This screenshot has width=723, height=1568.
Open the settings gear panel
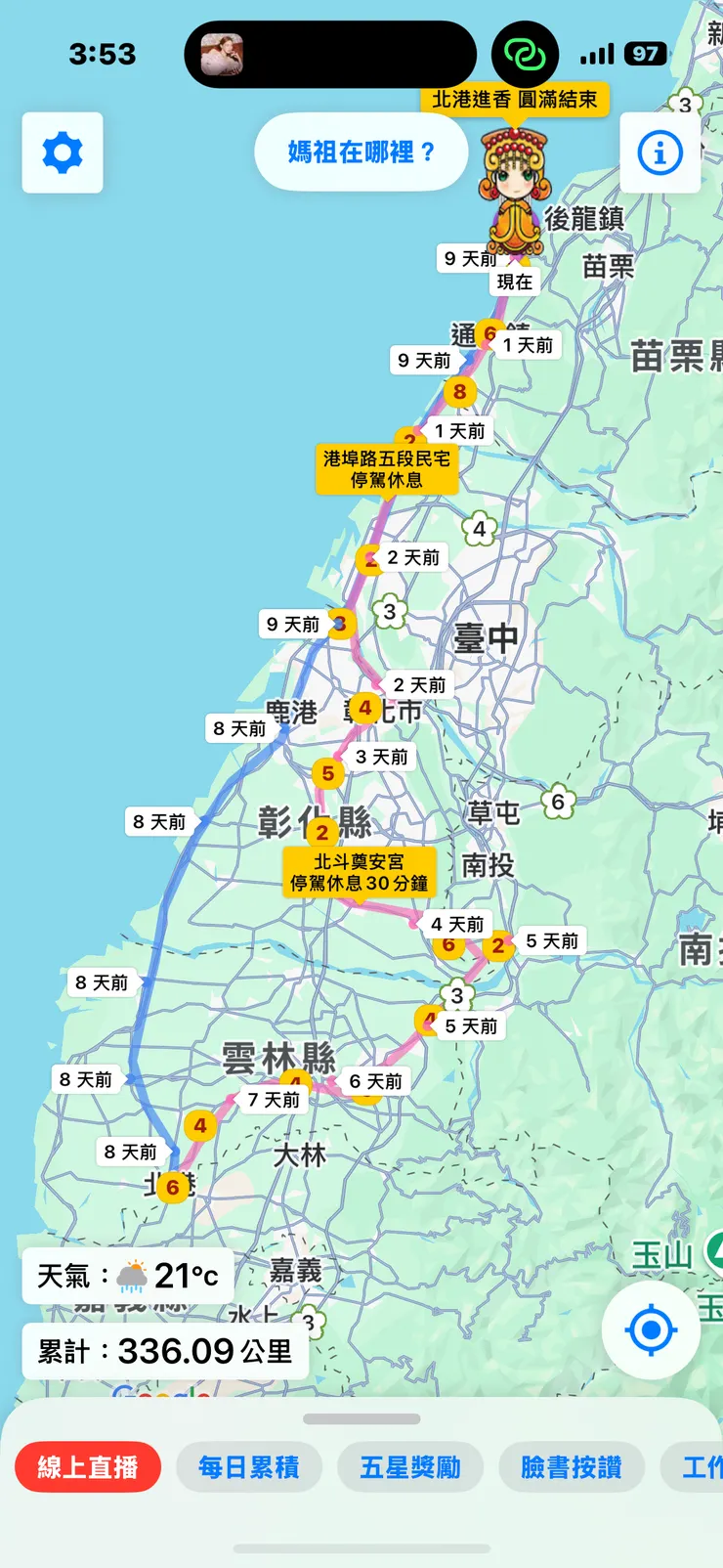coord(62,153)
